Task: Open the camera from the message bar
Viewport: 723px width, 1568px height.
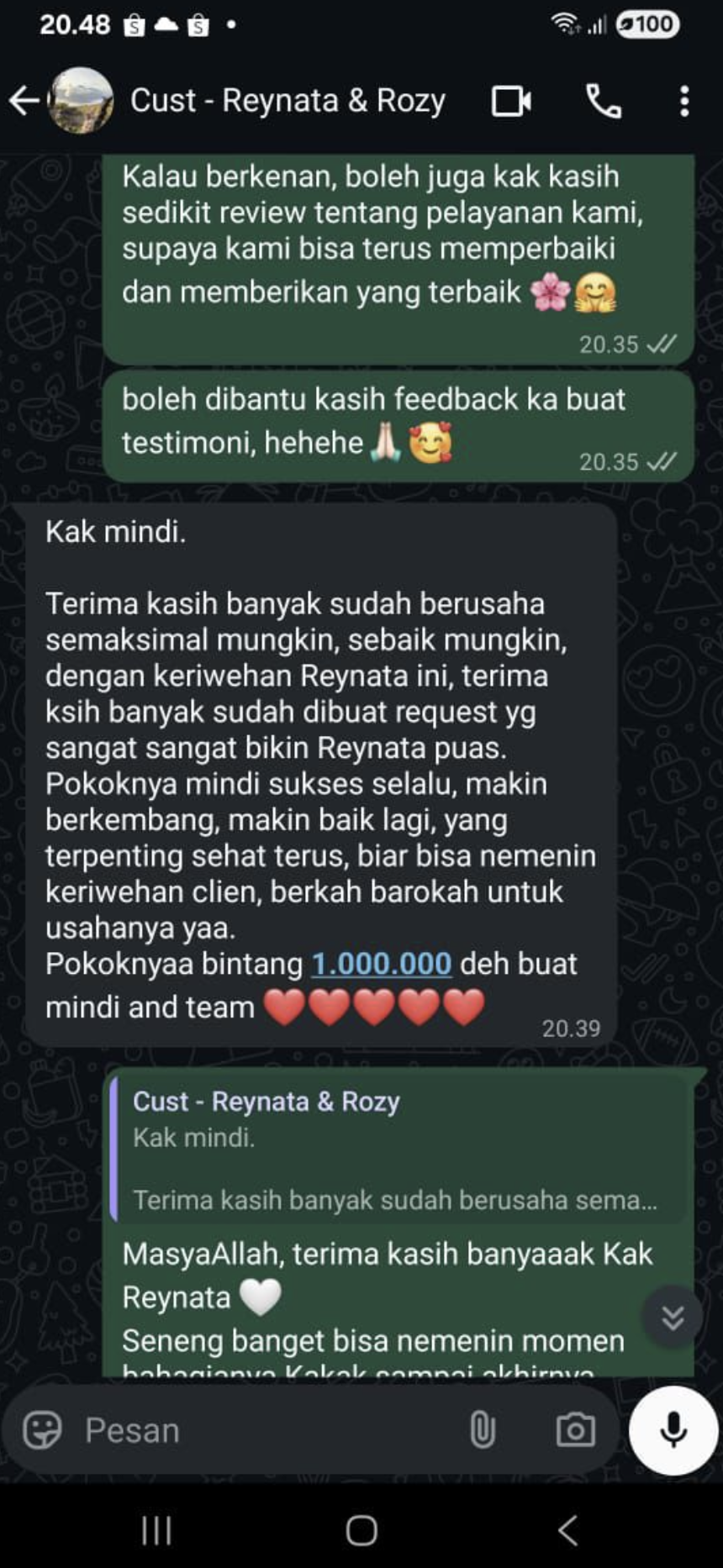Action: (x=575, y=1429)
